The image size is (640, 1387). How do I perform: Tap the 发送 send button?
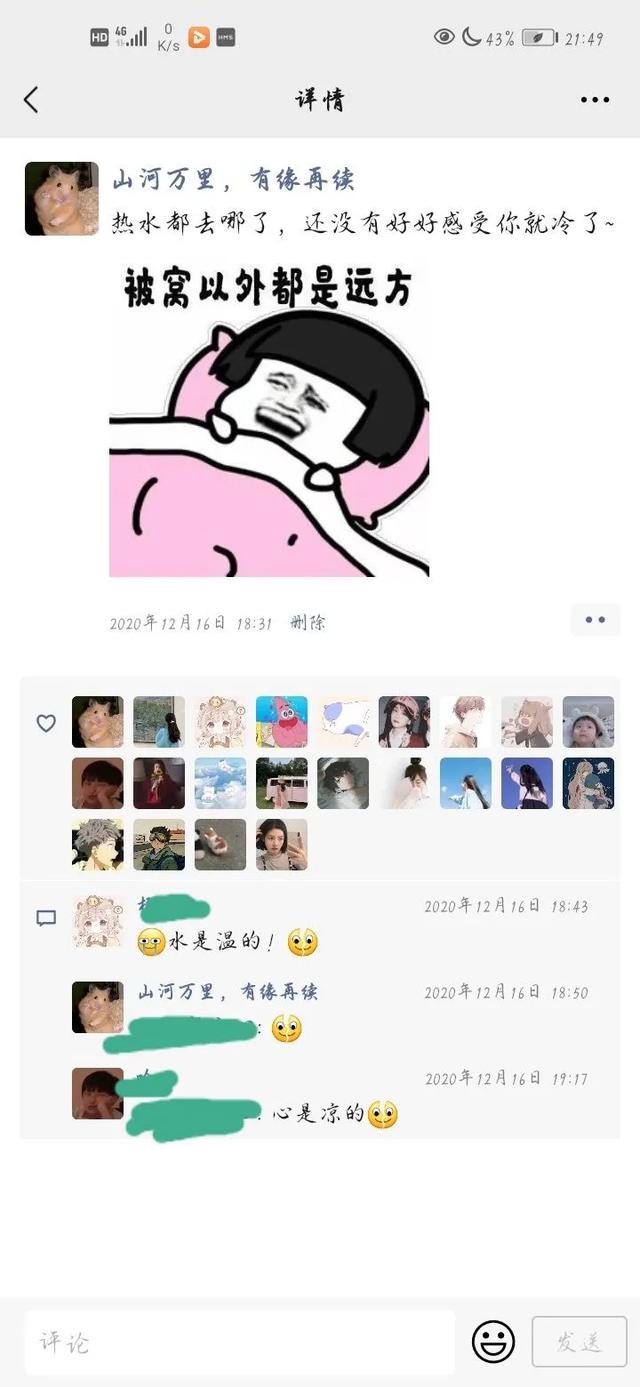click(579, 1342)
